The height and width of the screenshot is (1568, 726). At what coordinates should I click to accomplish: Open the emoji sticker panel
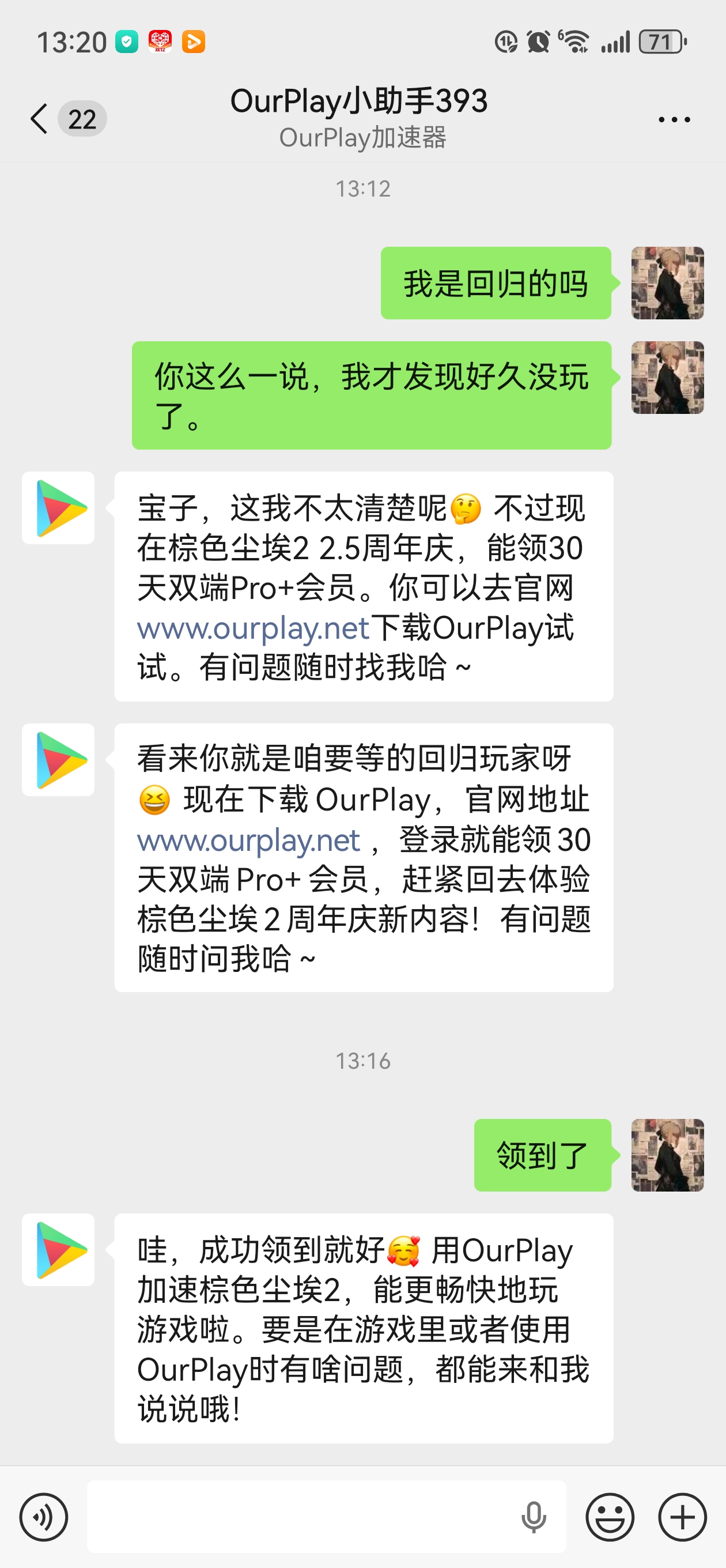pyautogui.click(x=610, y=1517)
